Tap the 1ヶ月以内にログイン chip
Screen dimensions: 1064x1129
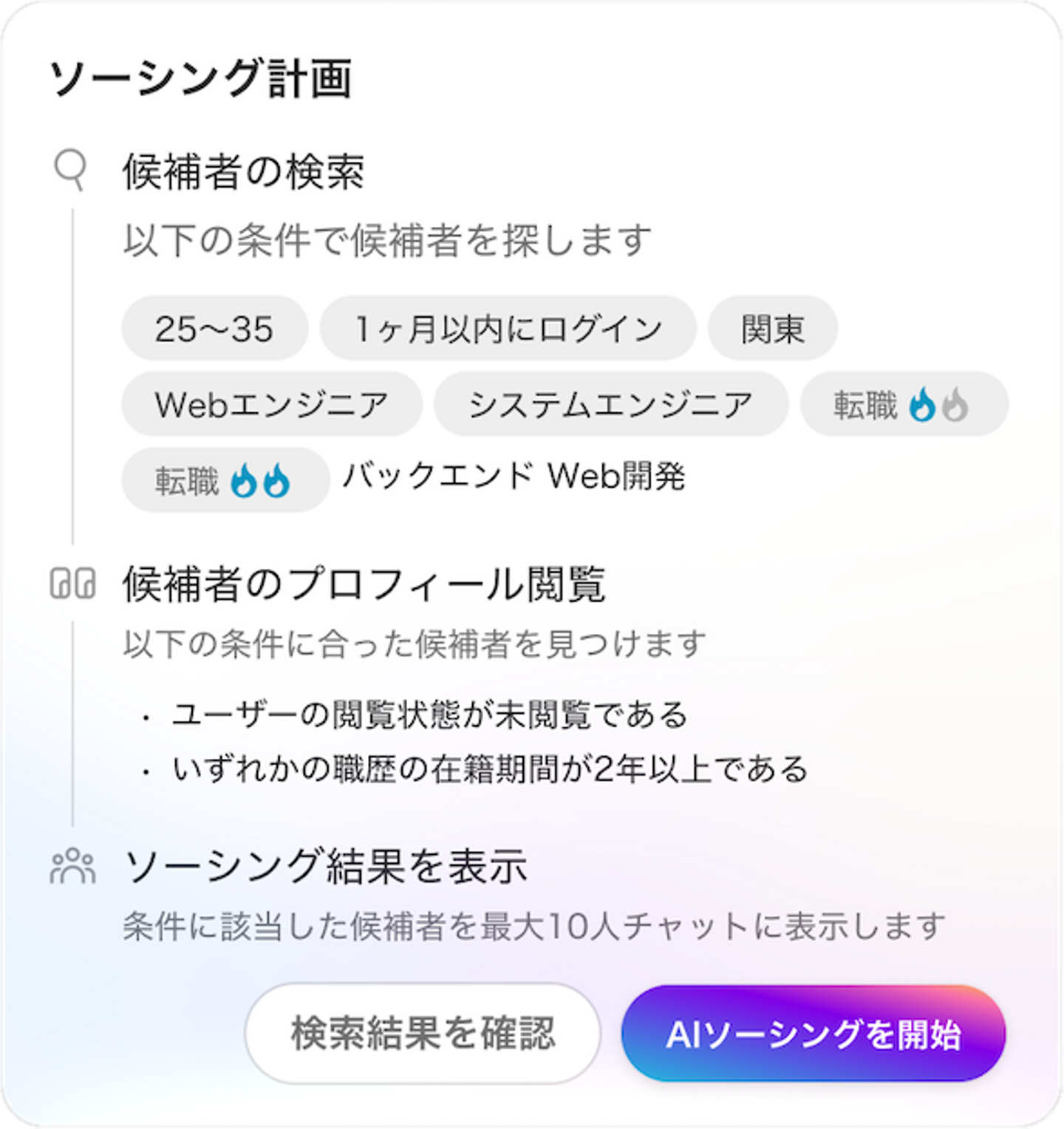click(x=508, y=329)
